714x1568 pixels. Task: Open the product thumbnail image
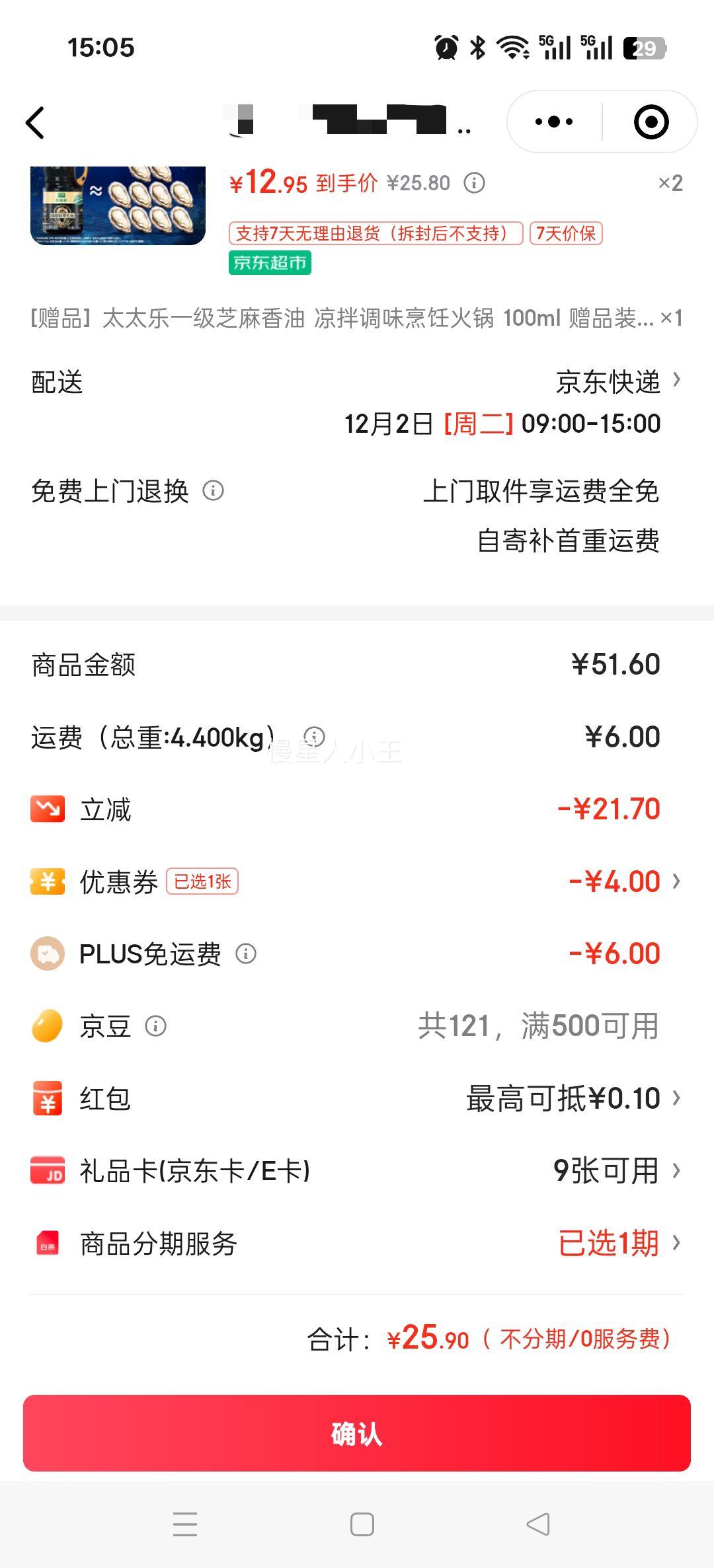[118, 205]
